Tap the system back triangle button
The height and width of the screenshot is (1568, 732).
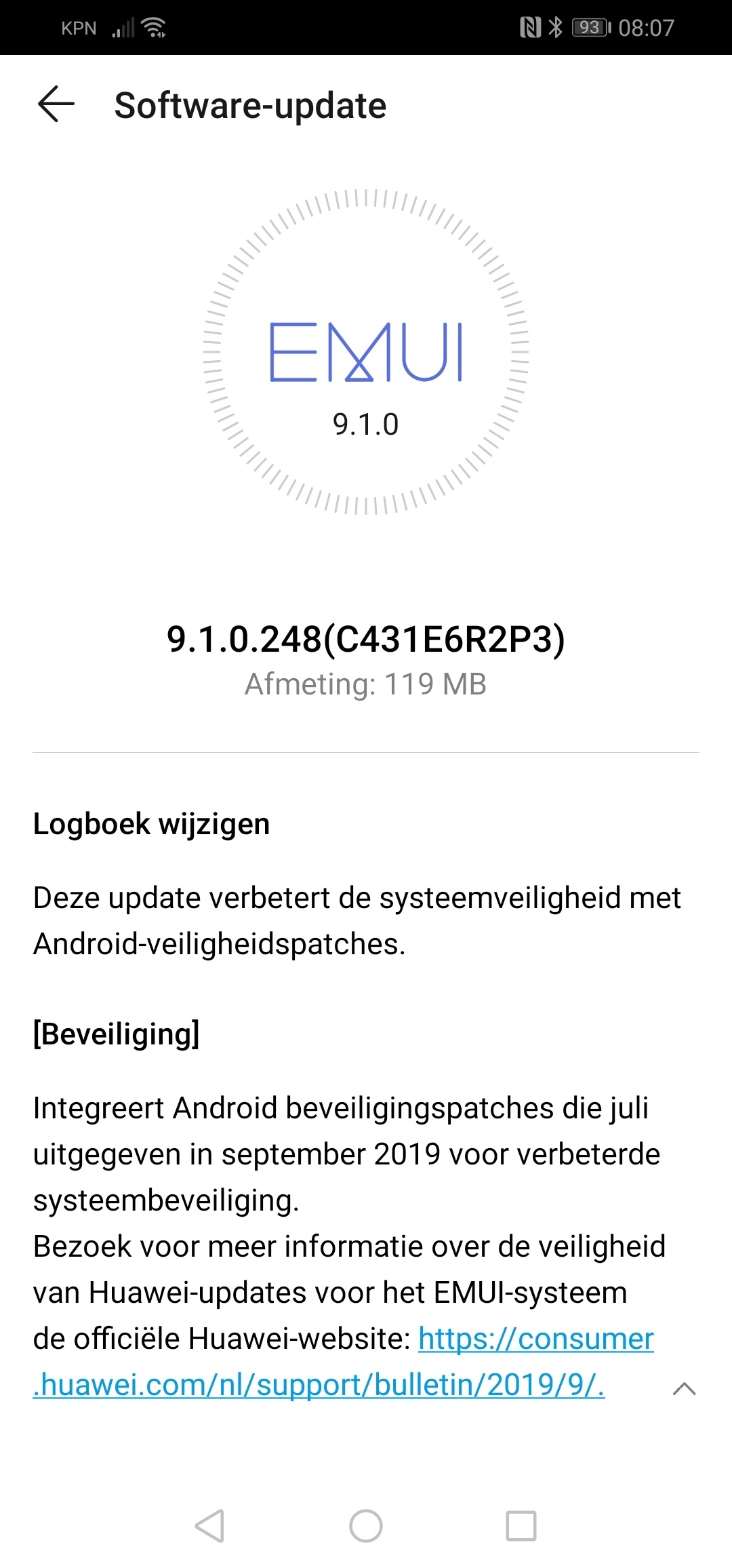click(x=209, y=1526)
